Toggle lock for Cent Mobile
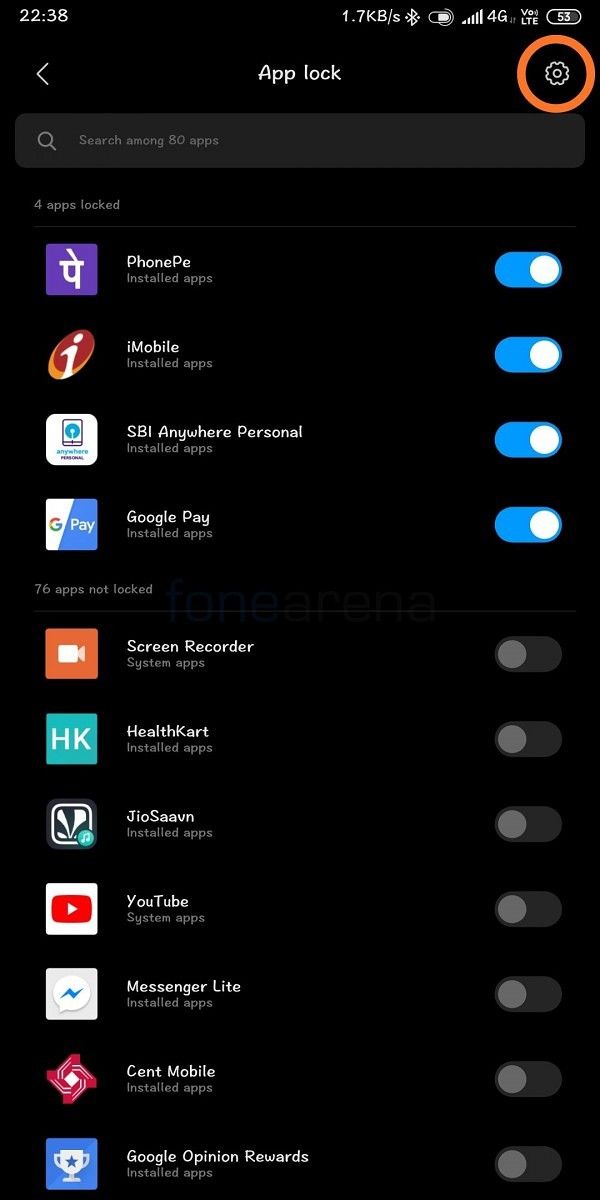 coord(528,1079)
